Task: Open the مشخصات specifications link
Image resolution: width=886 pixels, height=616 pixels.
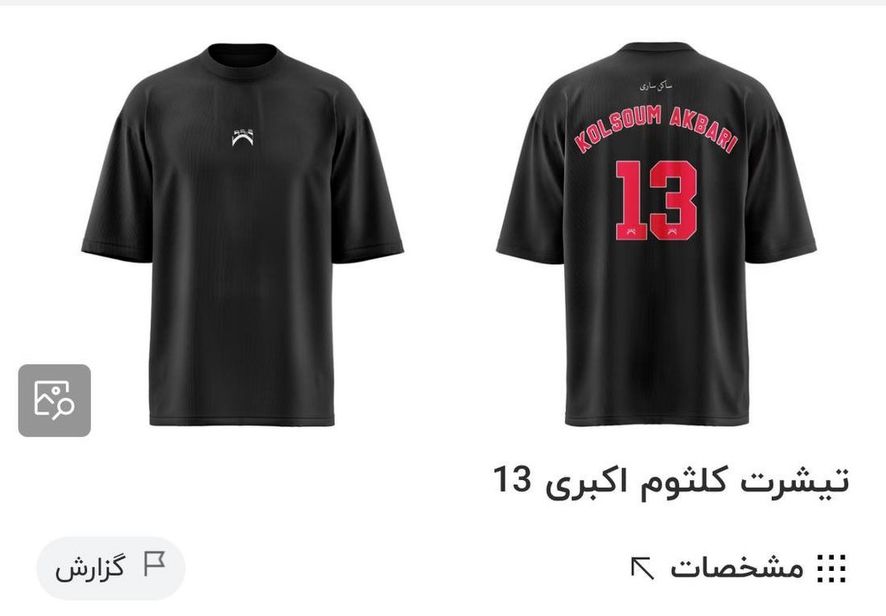Action: click(x=738, y=568)
